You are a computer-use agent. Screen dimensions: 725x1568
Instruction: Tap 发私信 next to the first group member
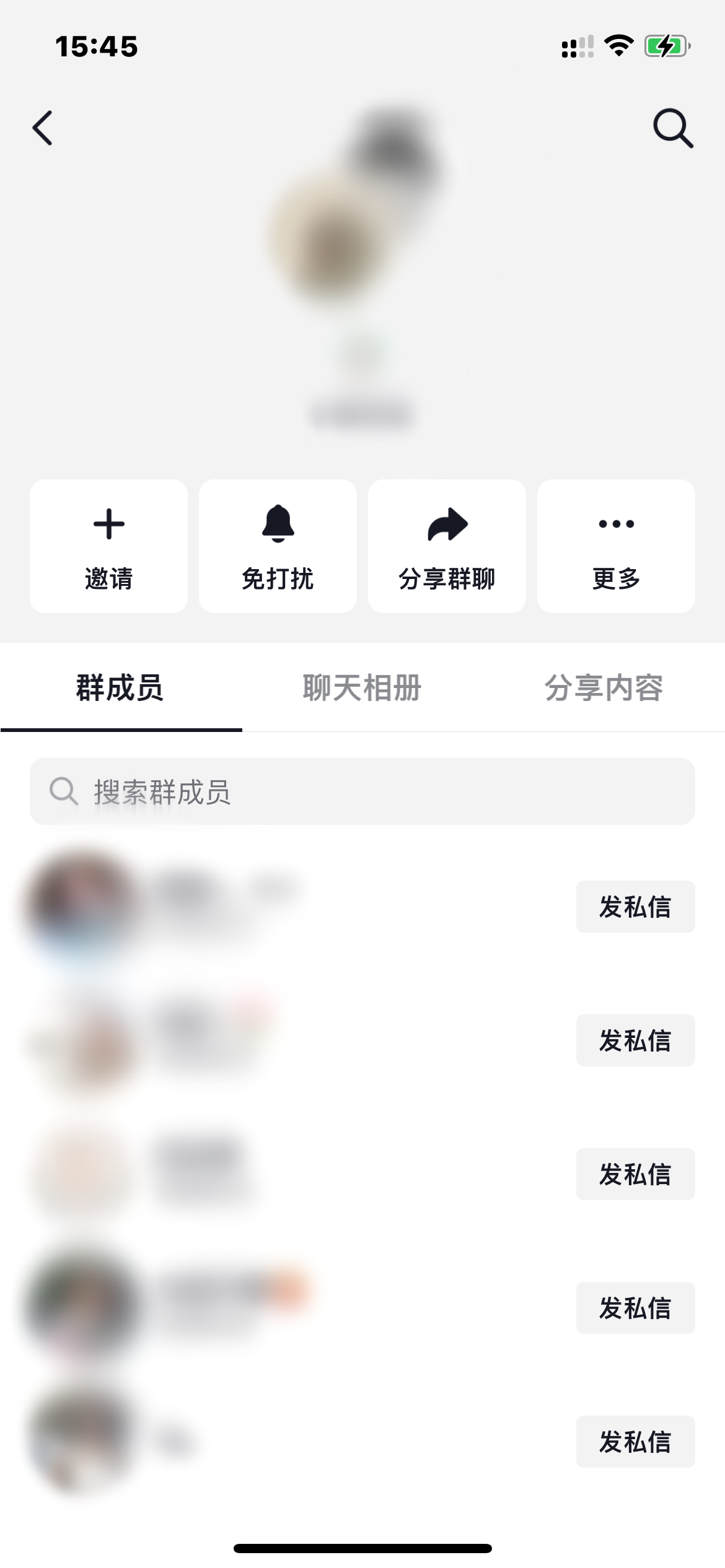[635, 906]
